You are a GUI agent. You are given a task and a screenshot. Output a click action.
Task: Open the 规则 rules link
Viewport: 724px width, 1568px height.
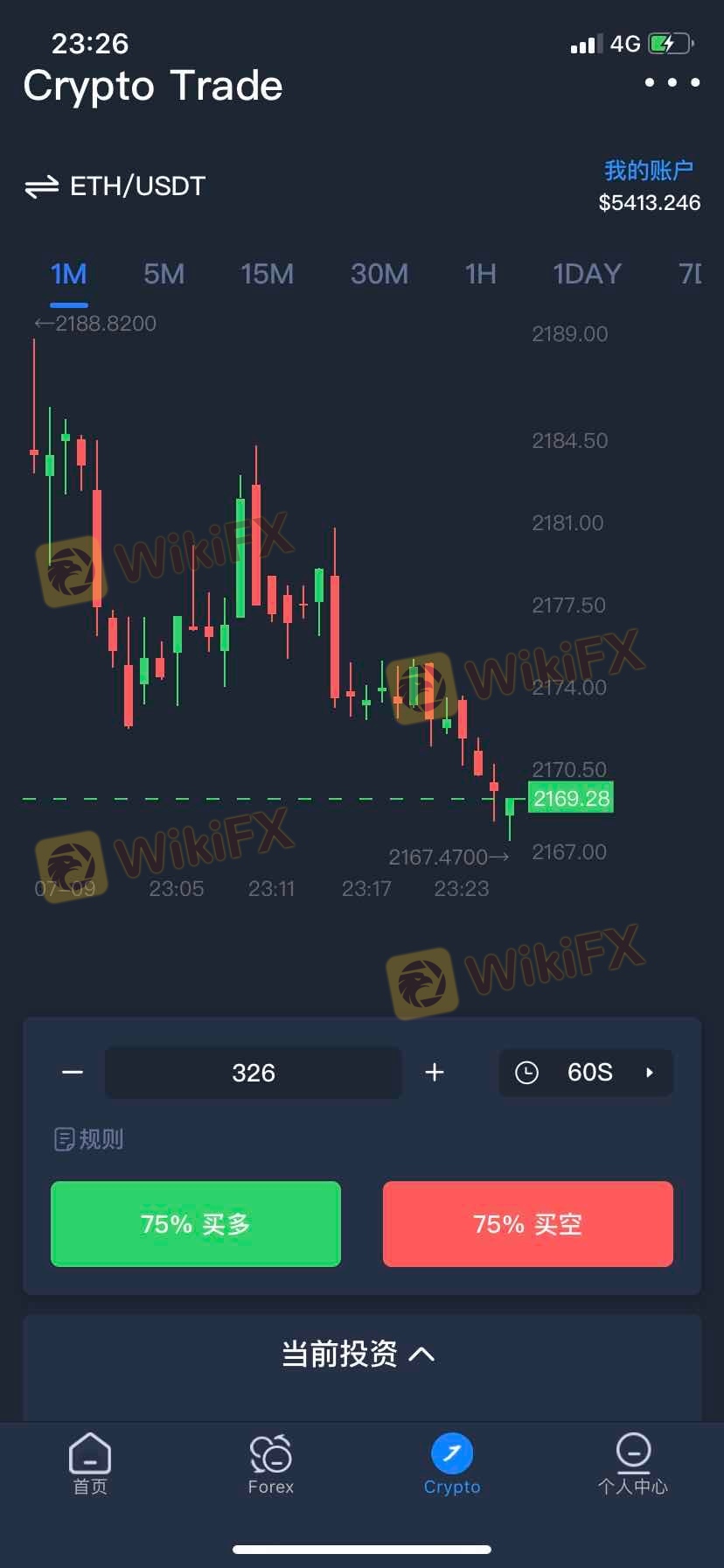[x=89, y=1139]
